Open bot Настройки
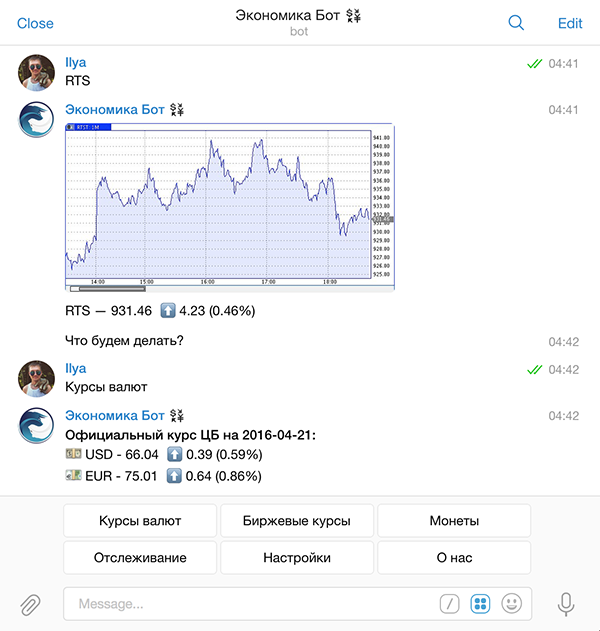The image size is (600, 631). point(297,558)
